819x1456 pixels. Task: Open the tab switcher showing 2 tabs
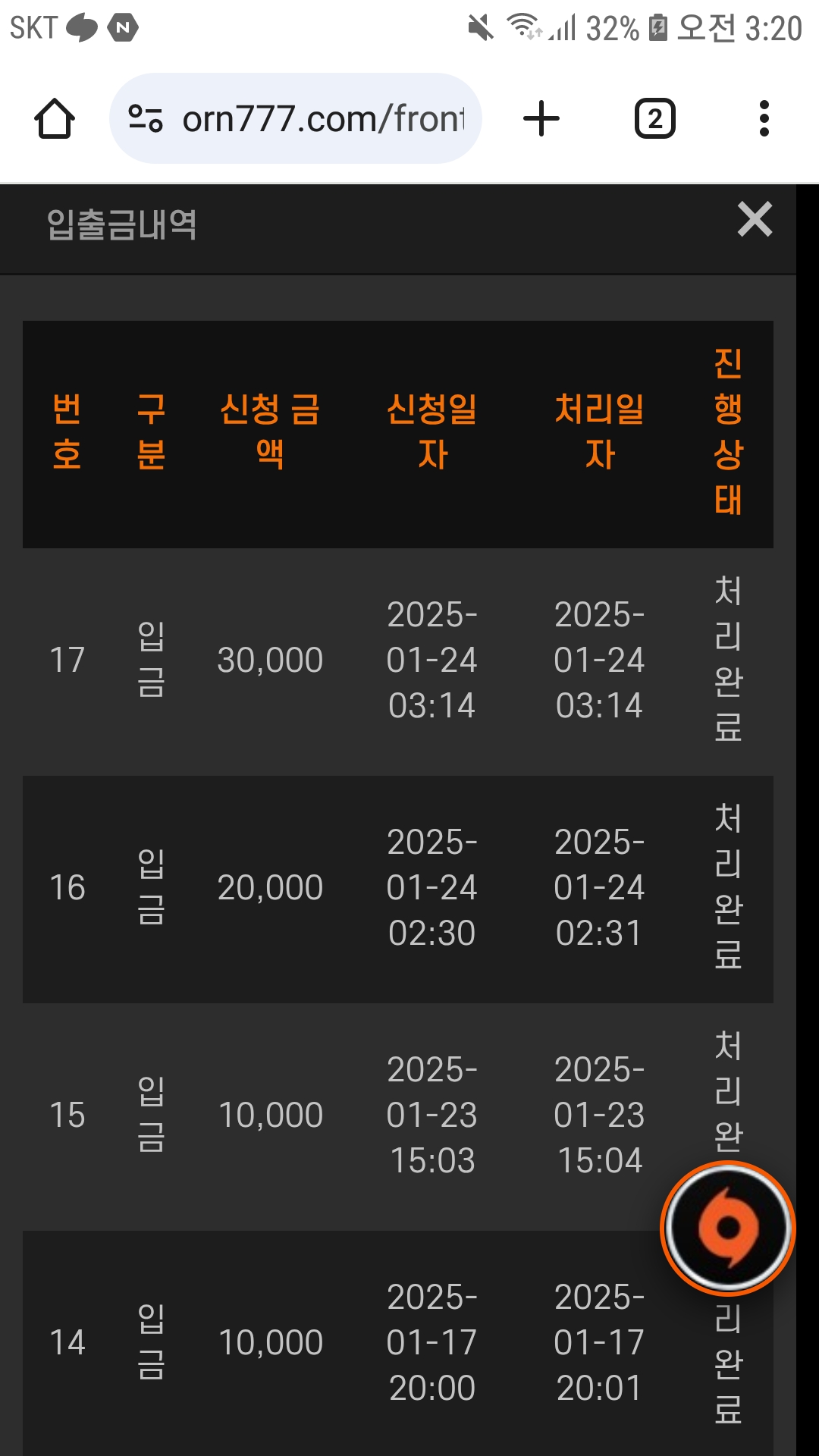pos(655,119)
